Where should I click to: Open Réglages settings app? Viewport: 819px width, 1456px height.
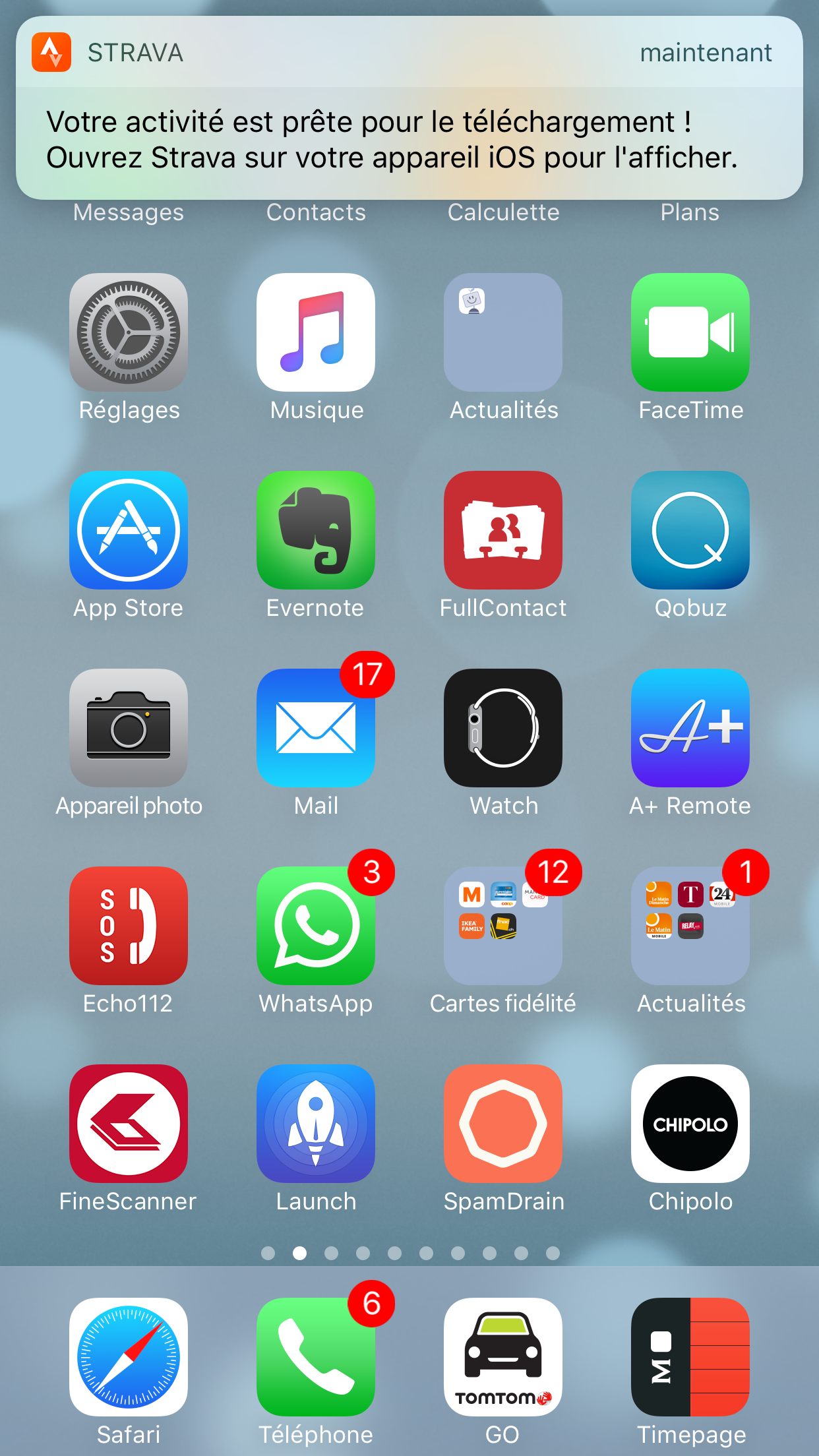coord(129,332)
